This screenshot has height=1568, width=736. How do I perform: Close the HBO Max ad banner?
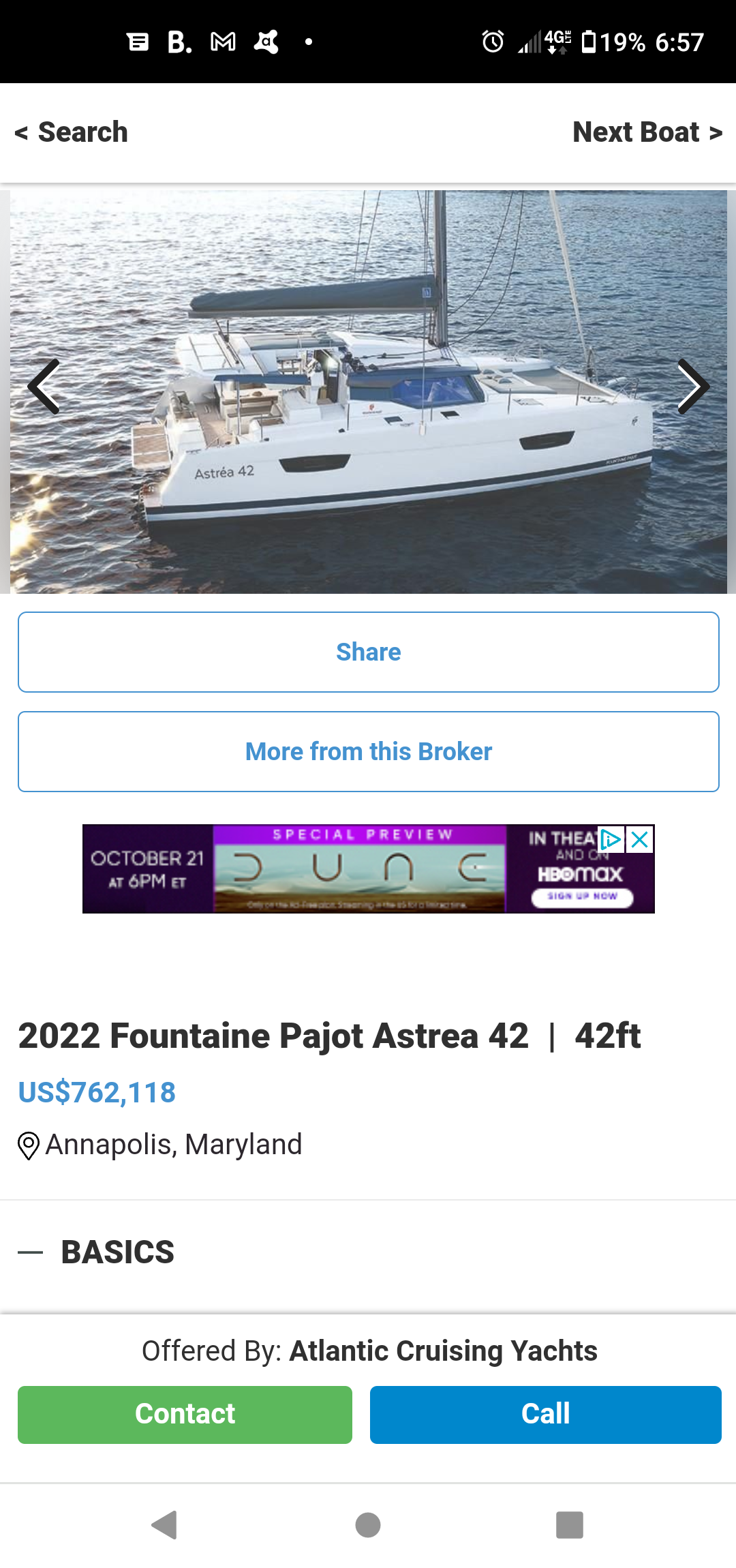[x=640, y=840]
